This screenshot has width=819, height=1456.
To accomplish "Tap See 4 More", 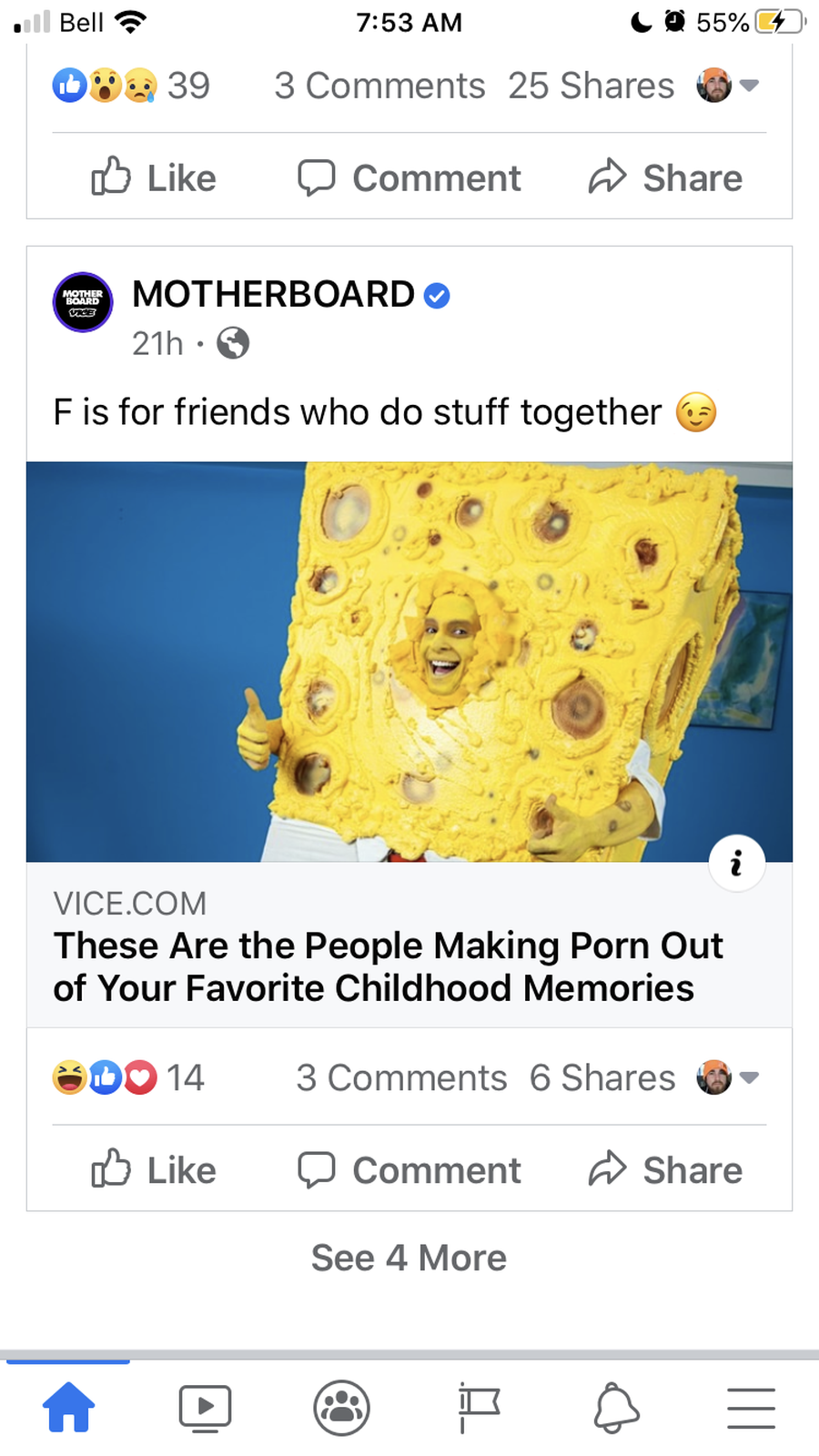I will point(409,1258).
